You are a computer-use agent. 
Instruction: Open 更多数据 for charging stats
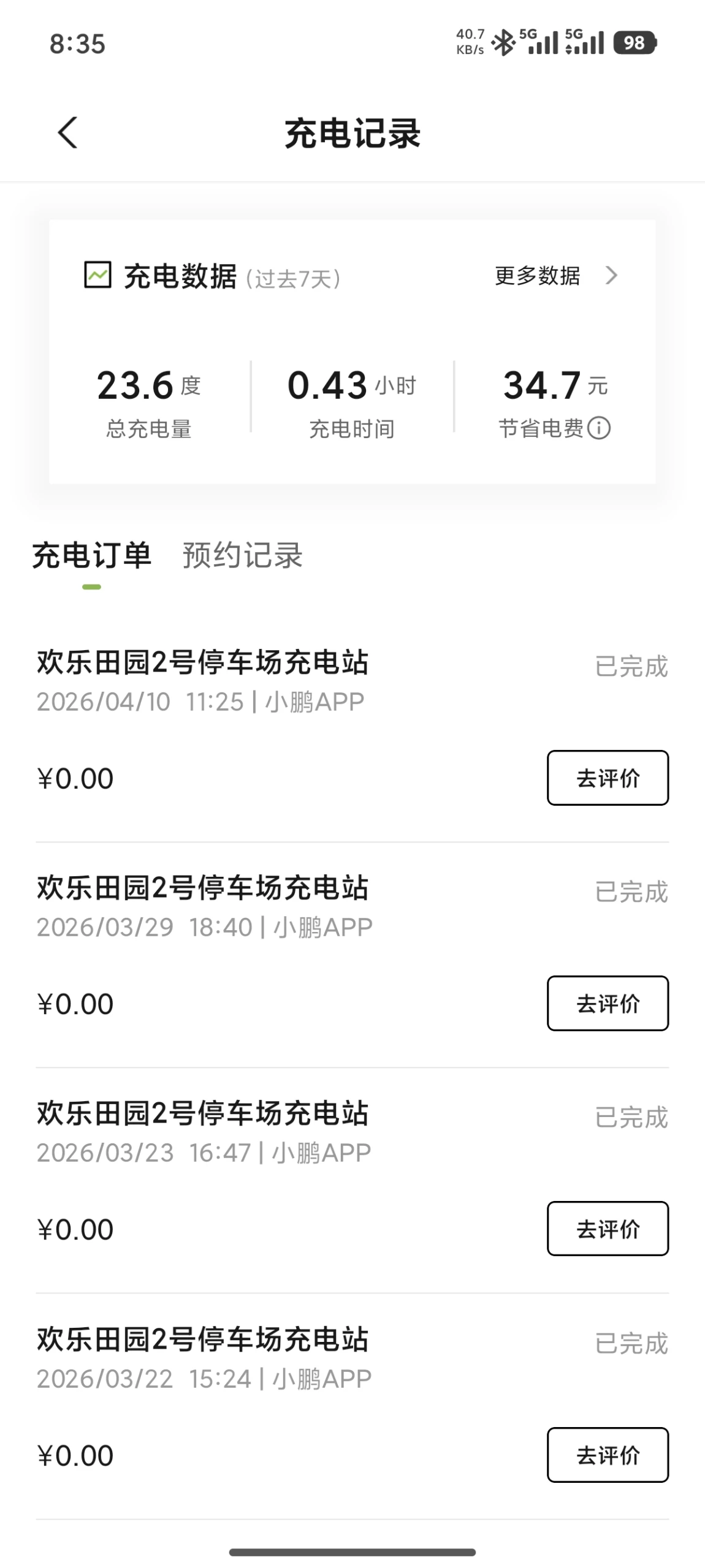555,276
